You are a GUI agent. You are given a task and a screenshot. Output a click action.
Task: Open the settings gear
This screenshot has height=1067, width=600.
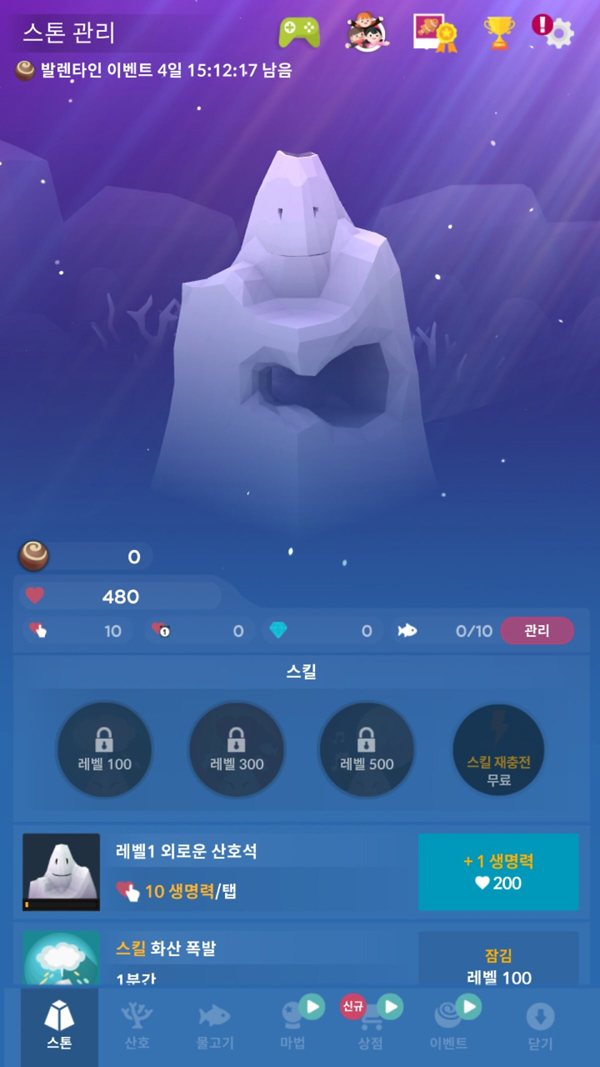[558, 33]
